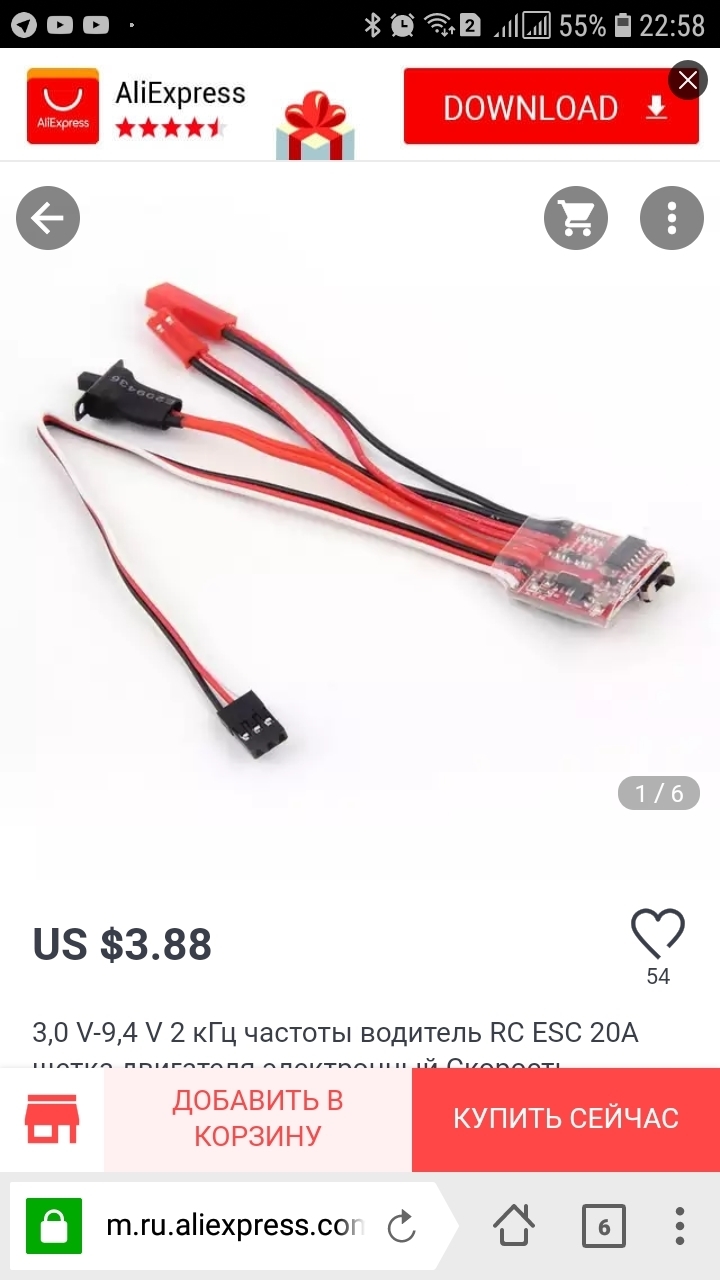Open the product page overflow menu
The width and height of the screenshot is (720, 1280).
[672, 218]
